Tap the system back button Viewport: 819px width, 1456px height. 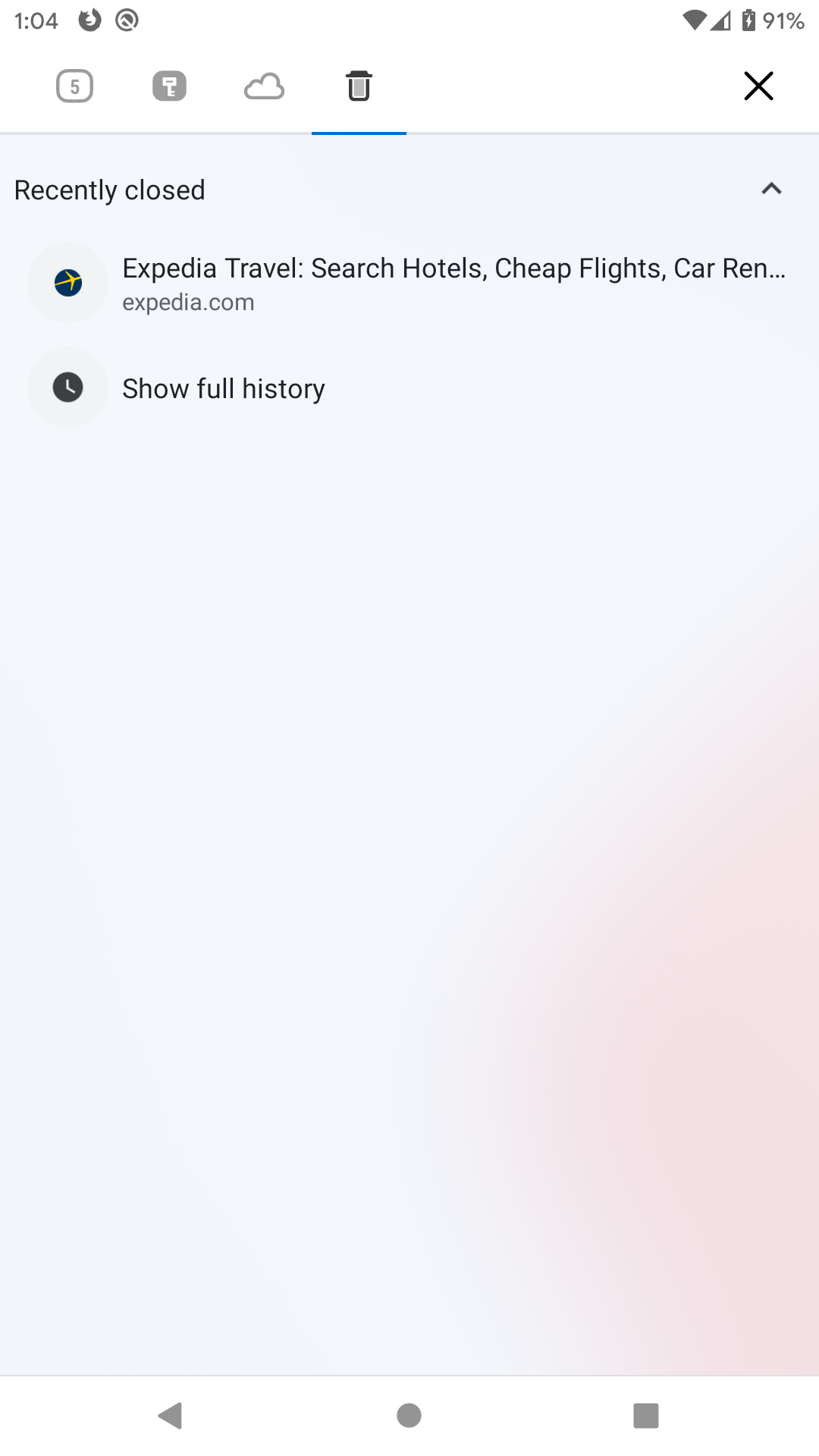coord(171,1415)
